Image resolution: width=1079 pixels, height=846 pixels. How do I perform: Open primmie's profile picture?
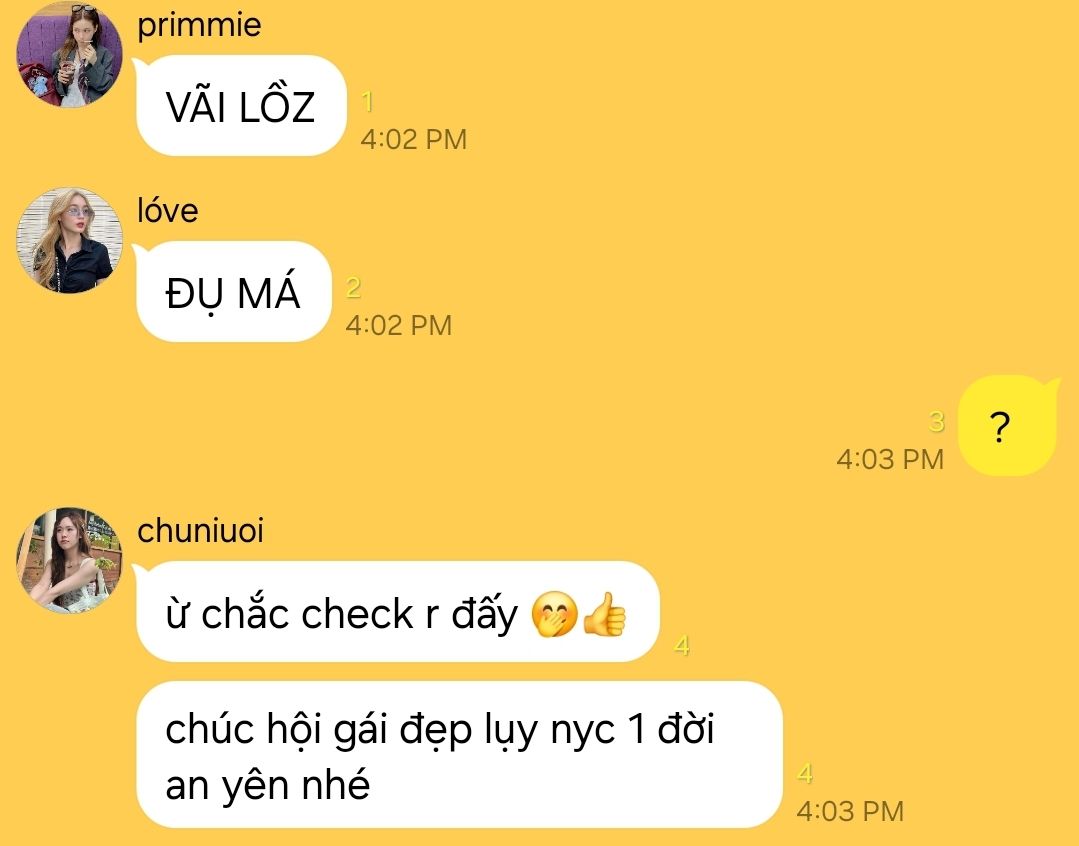pos(69,55)
